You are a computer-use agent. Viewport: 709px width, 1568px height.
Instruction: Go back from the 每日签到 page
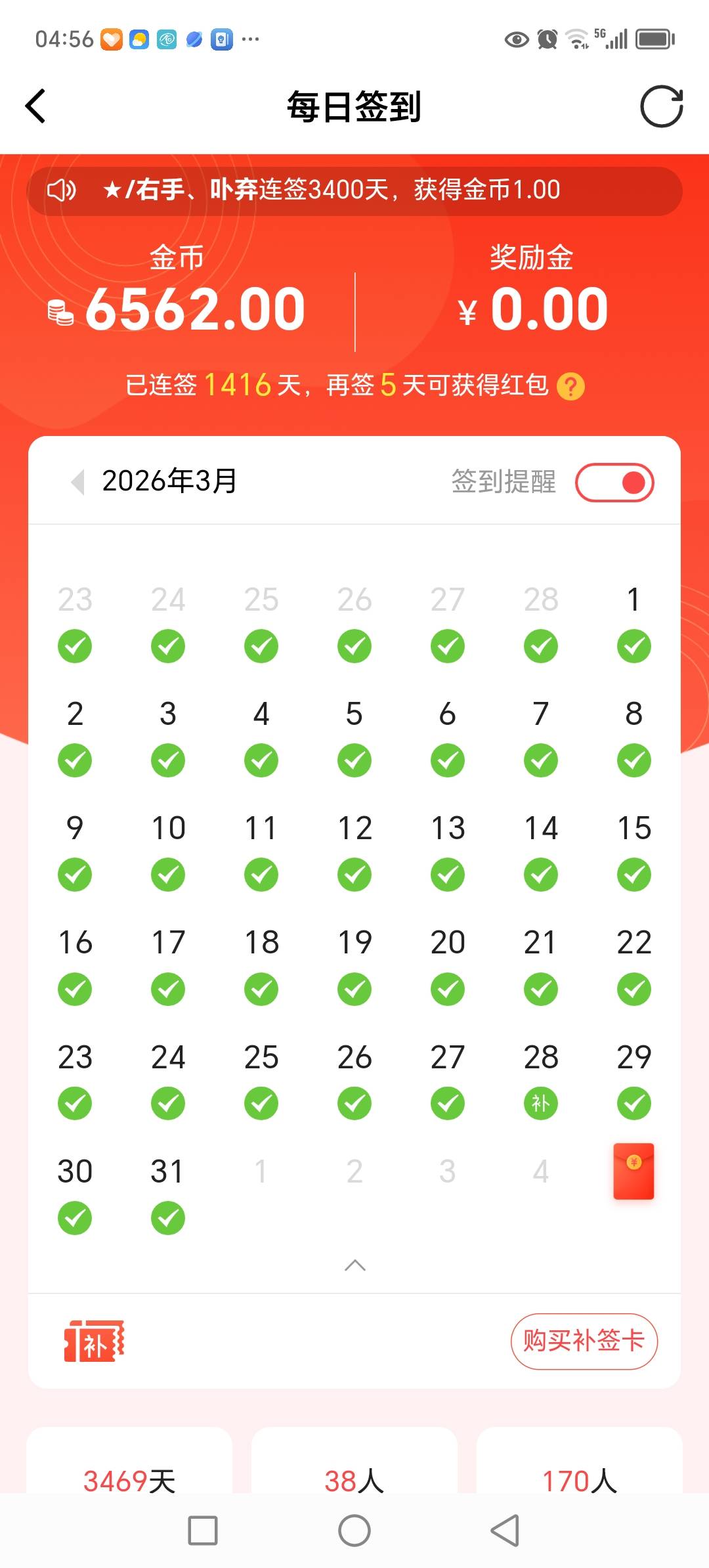click(x=36, y=106)
